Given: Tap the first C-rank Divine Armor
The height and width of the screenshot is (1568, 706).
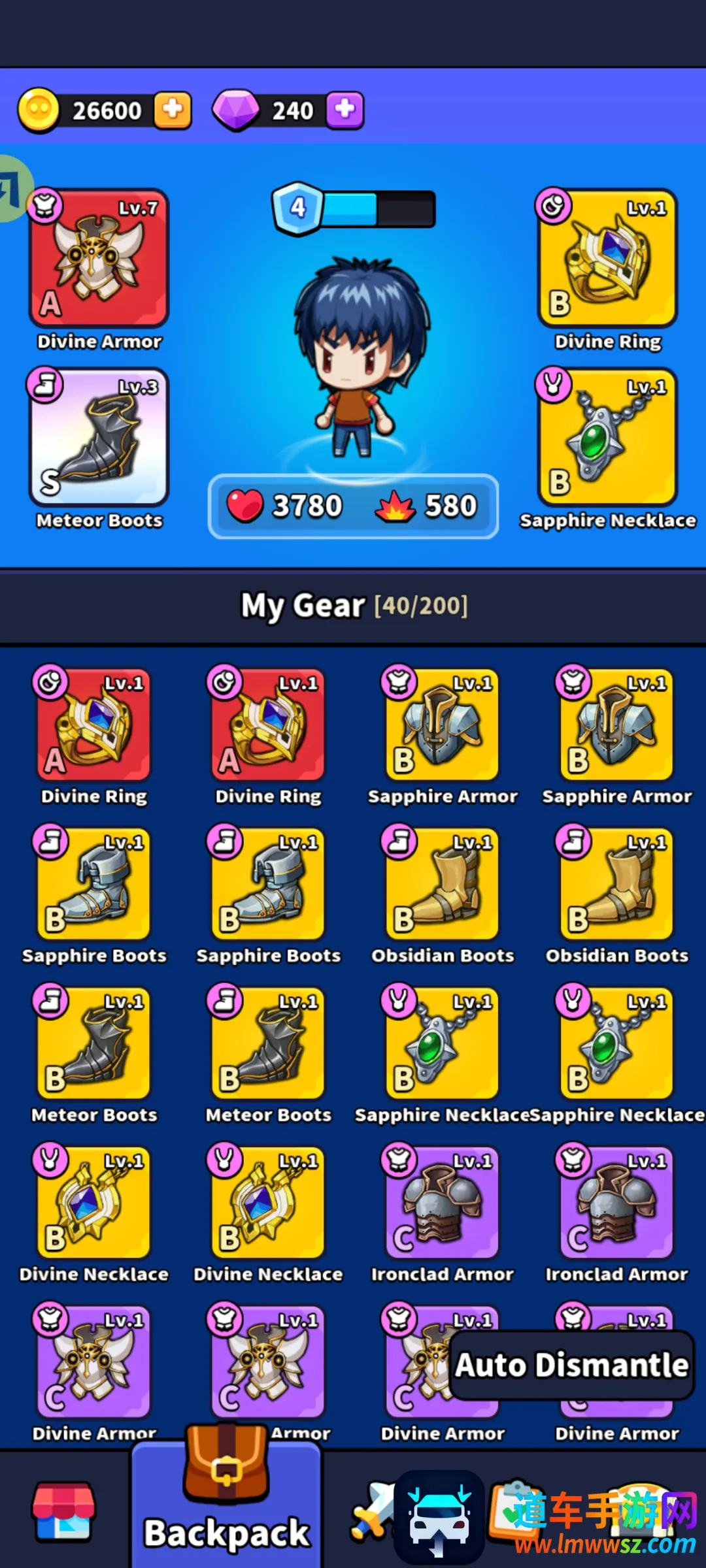Looking at the screenshot, I should click(93, 1362).
